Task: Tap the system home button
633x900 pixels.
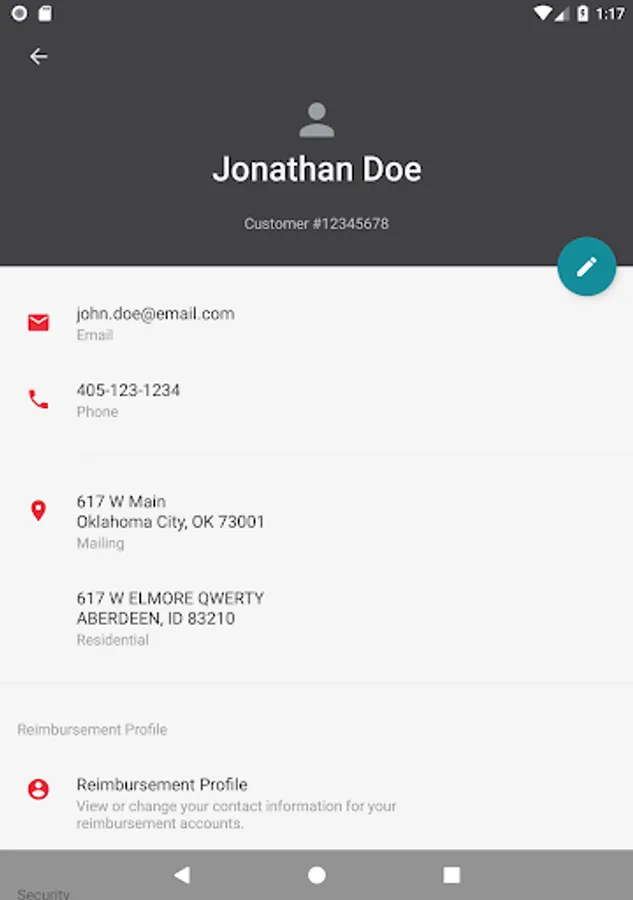Action: tap(317, 875)
